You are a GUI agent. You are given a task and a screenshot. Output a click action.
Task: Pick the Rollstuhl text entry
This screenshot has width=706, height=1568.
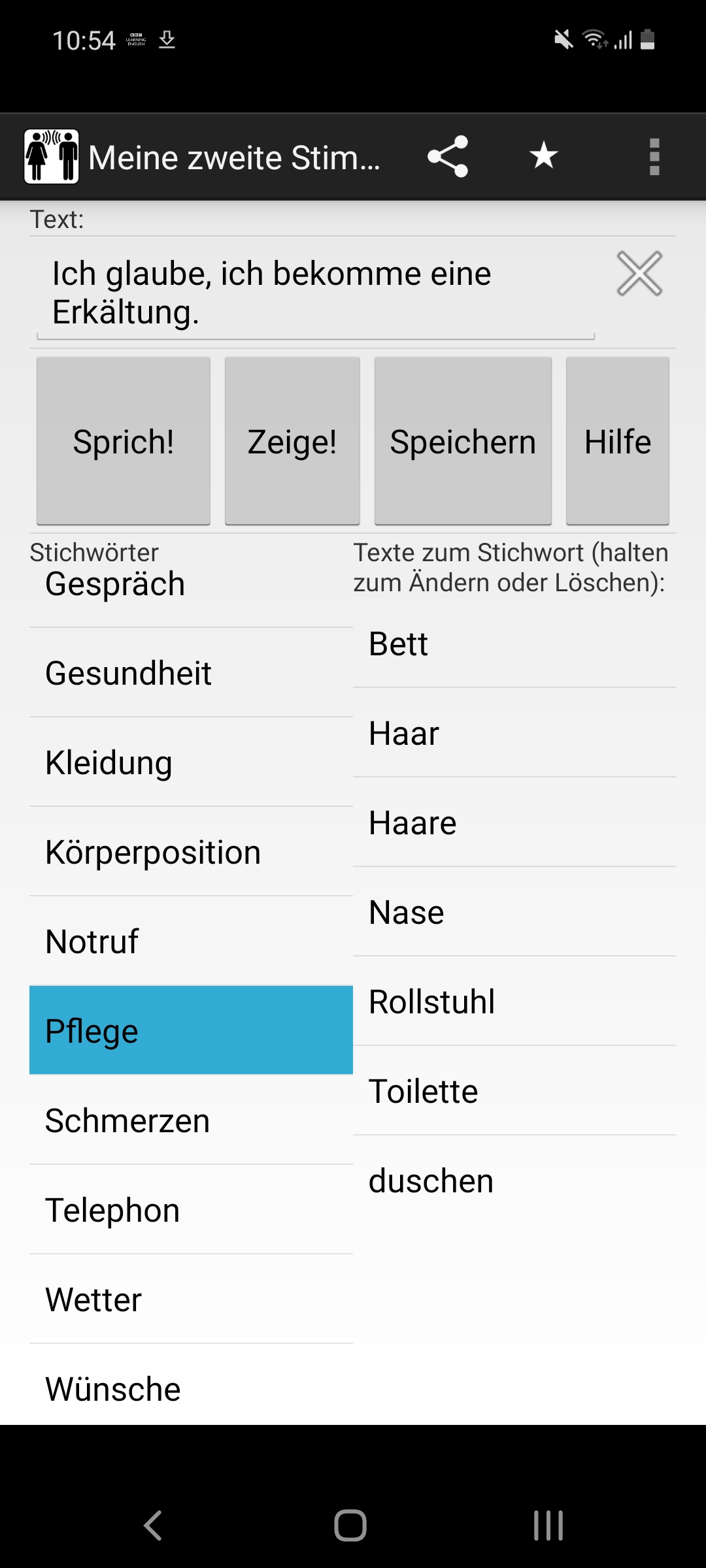514,1002
